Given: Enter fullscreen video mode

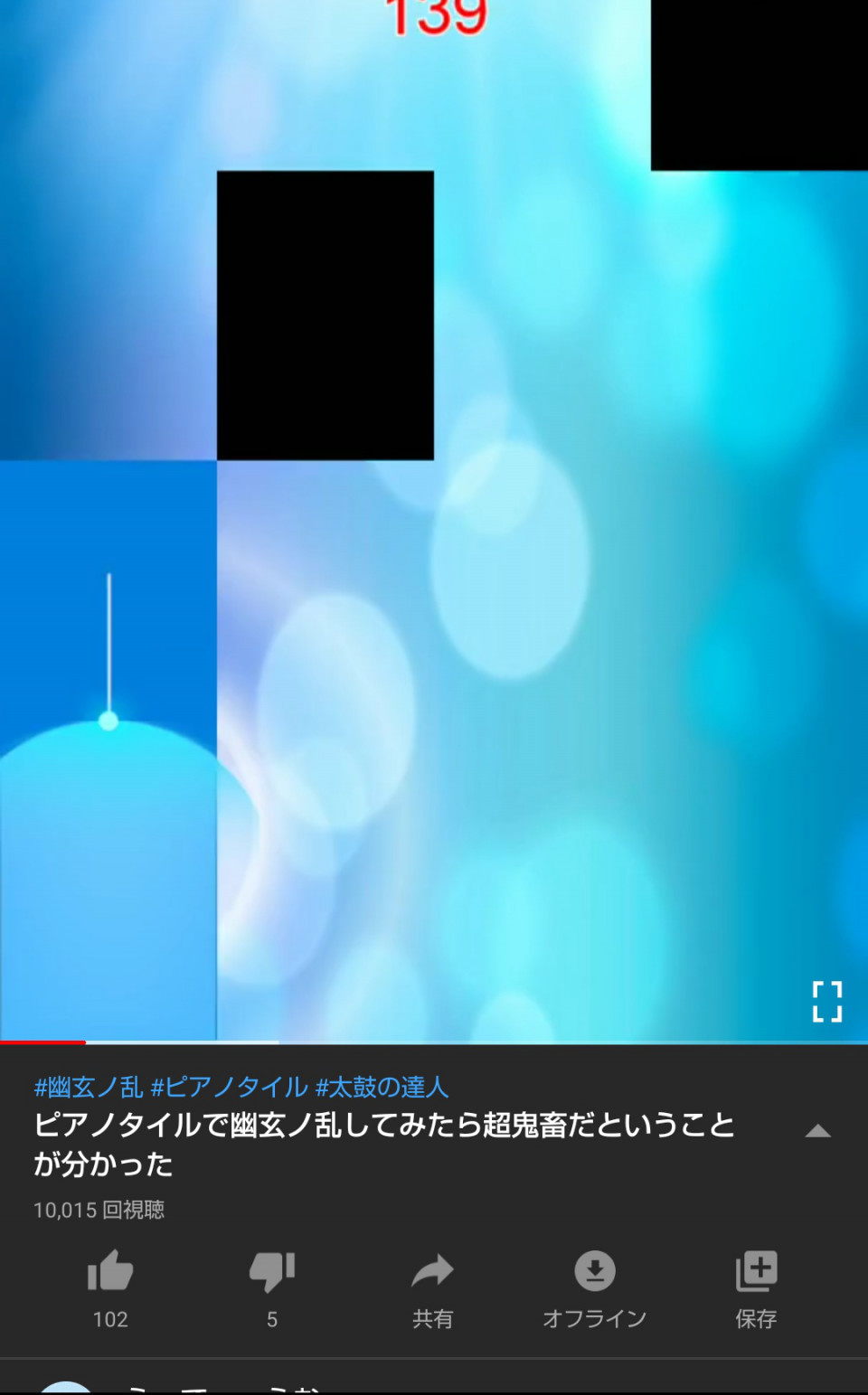Looking at the screenshot, I should click(826, 1002).
